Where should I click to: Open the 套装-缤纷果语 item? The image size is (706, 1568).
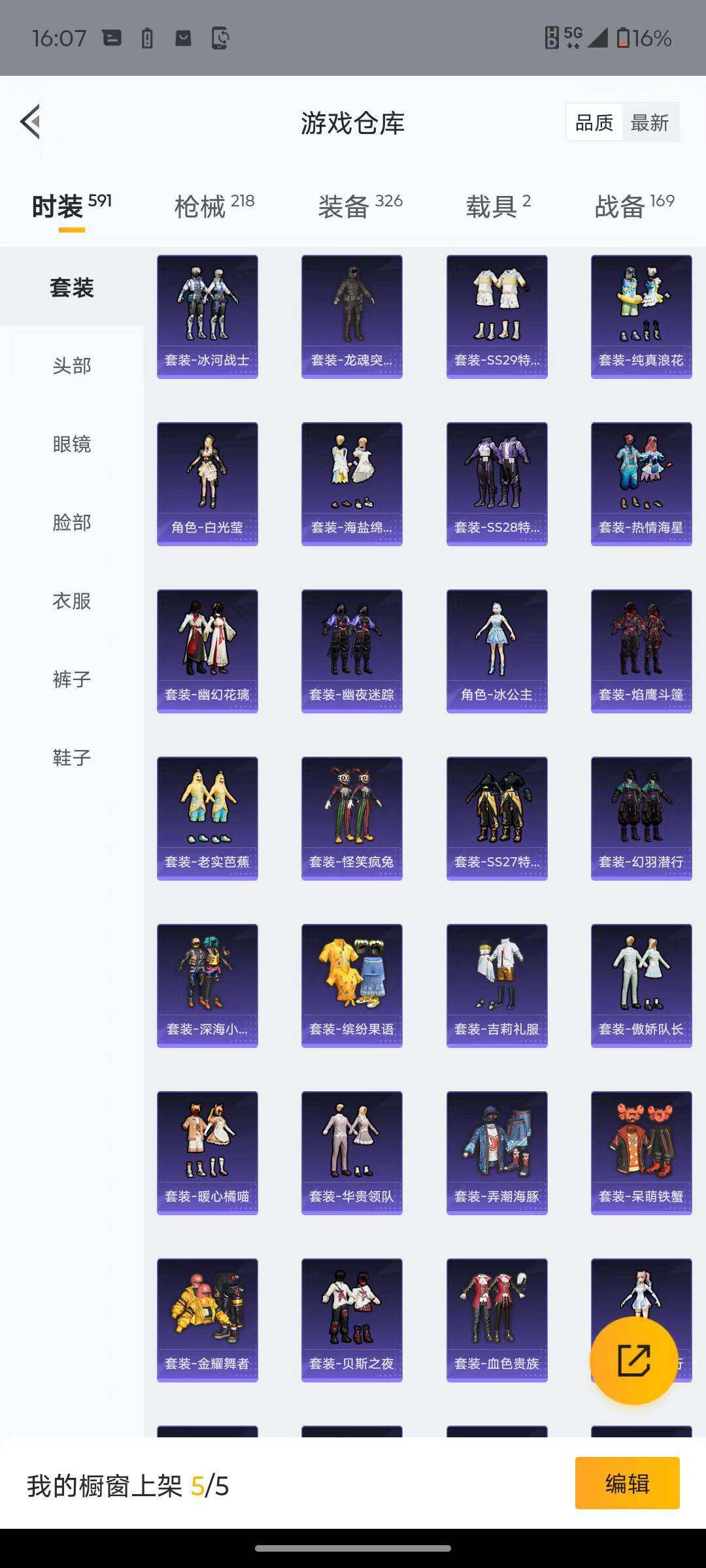352,985
